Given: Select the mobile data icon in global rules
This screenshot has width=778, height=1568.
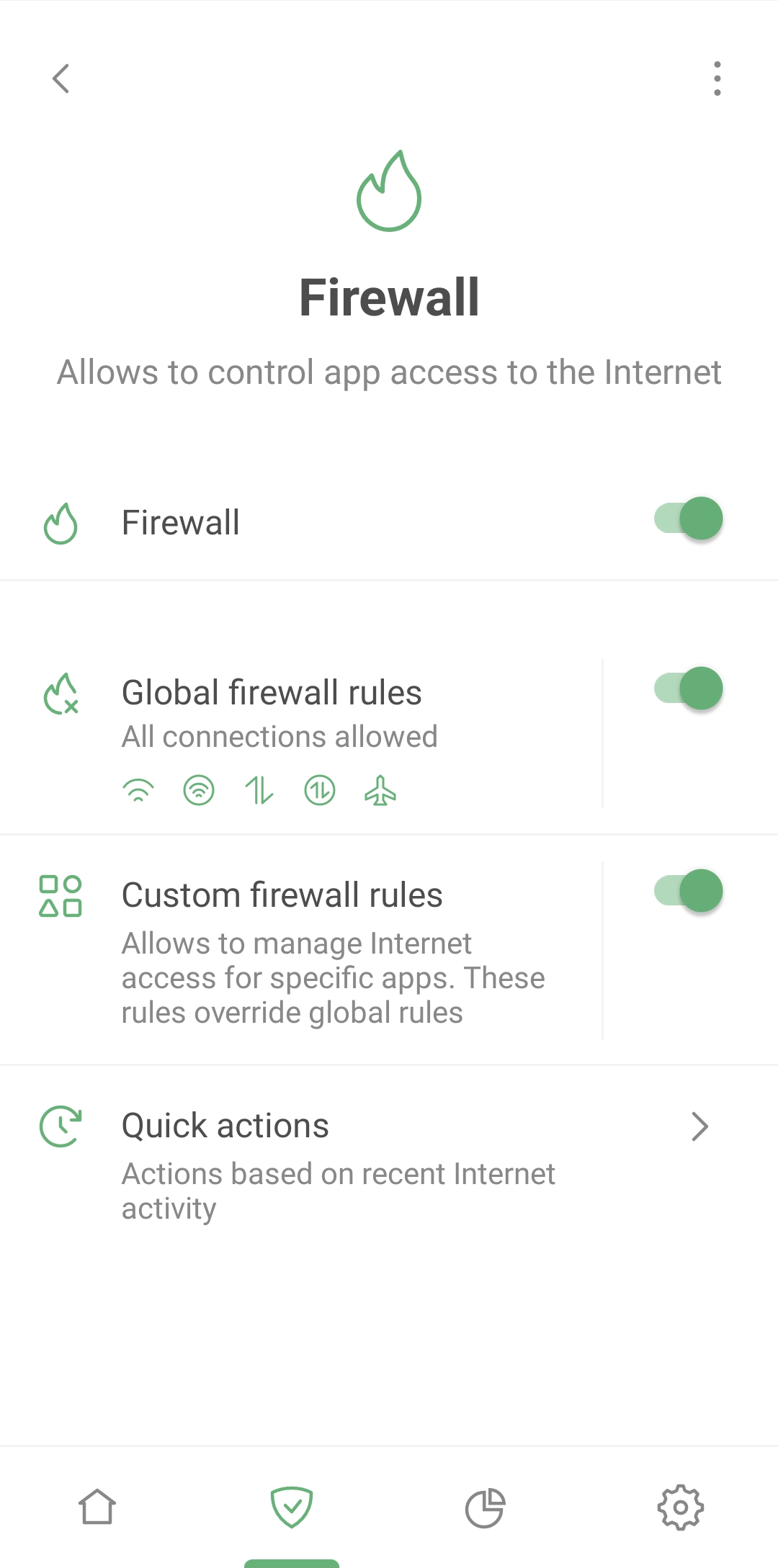Looking at the screenshot, I should click(259, 789).
